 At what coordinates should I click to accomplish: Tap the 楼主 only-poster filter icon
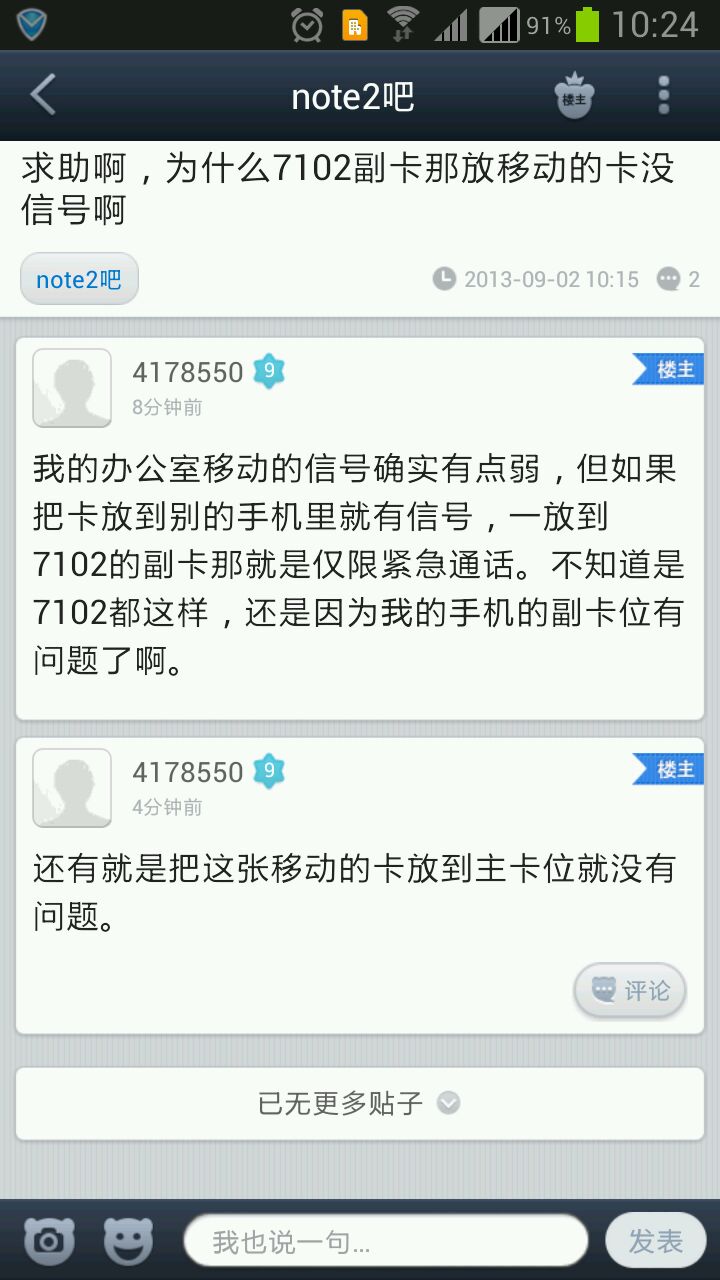pyautogui.click(x=574, y=96)
